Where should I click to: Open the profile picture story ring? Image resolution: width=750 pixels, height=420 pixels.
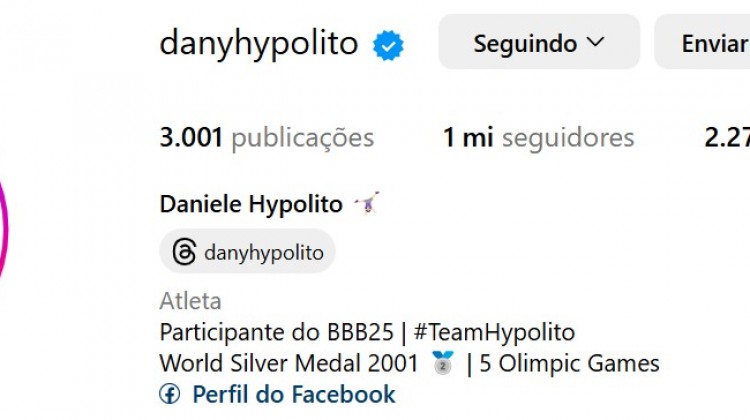click(x=3, y=230)
